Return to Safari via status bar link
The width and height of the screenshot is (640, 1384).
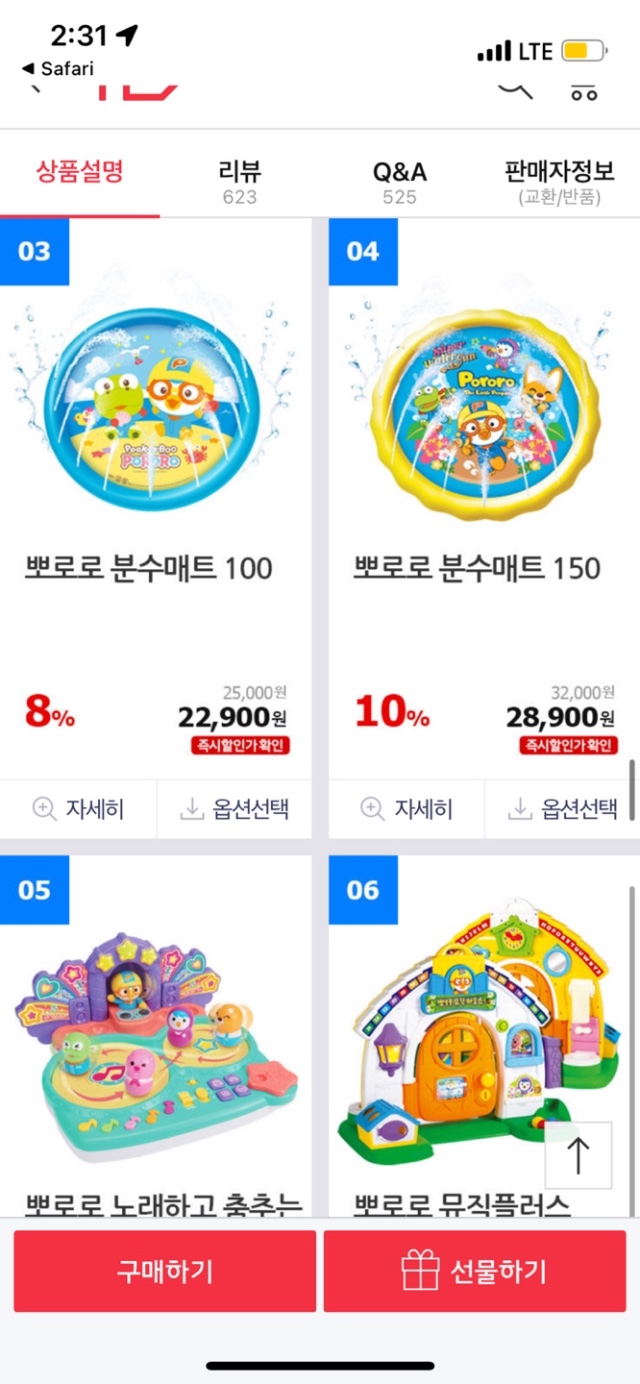58,69
